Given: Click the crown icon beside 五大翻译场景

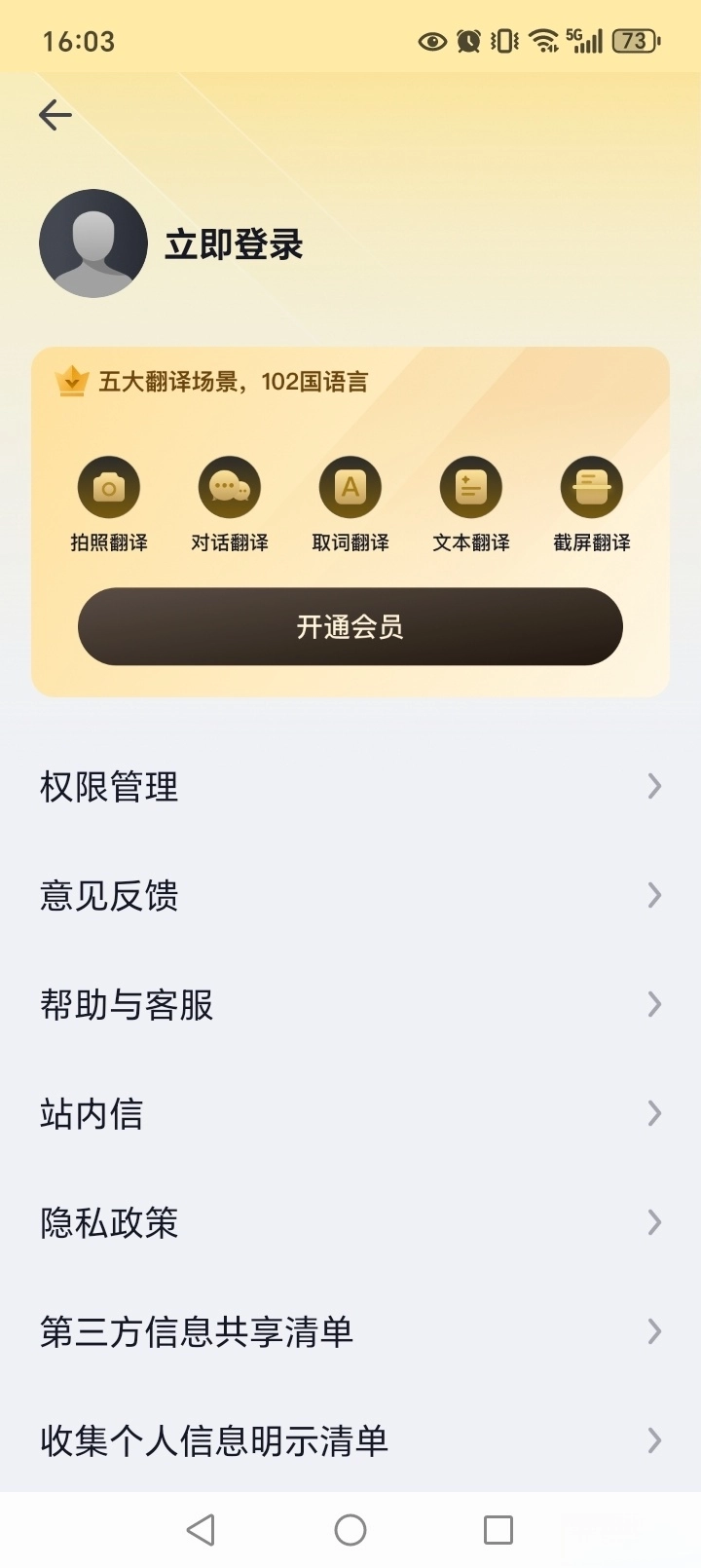Looking at the screenshot, I should [73, 381].
